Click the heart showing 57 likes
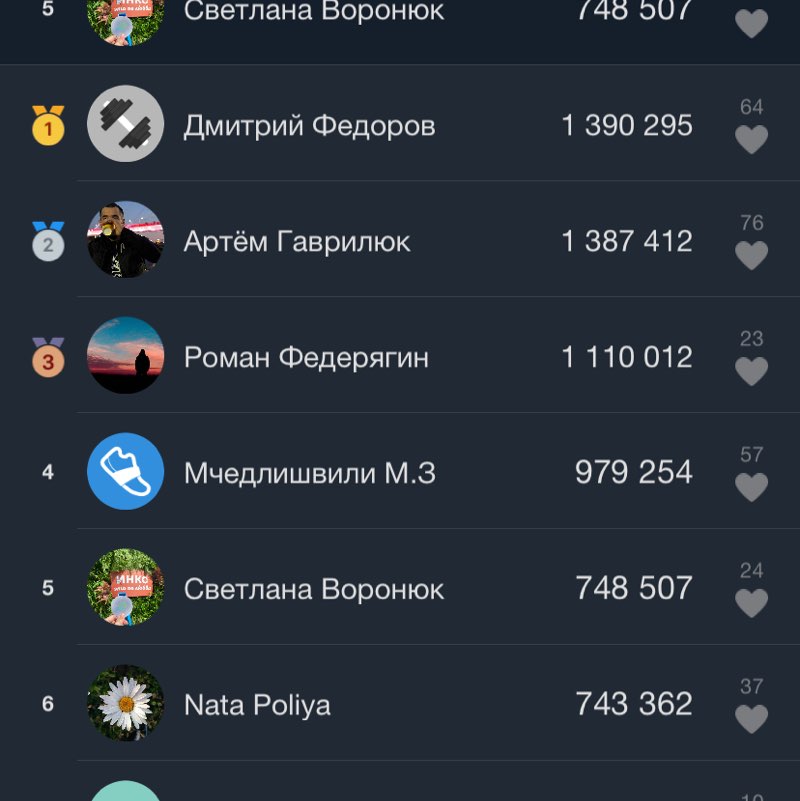This screenshot has width=800, height=801. pyautogui.click(x=752, y=486)
